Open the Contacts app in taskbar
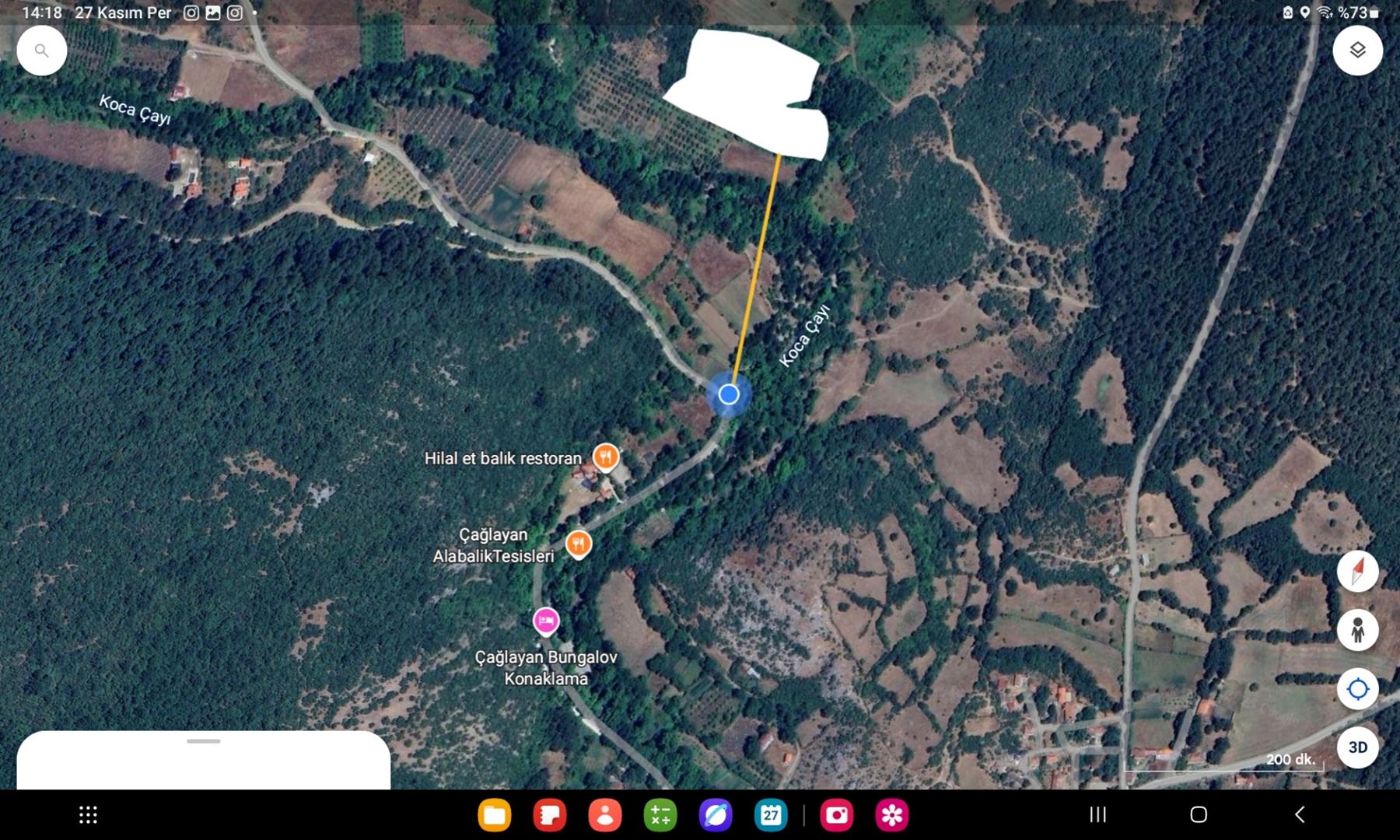The height and width of the screenshot is (840, 1400). 605,815
